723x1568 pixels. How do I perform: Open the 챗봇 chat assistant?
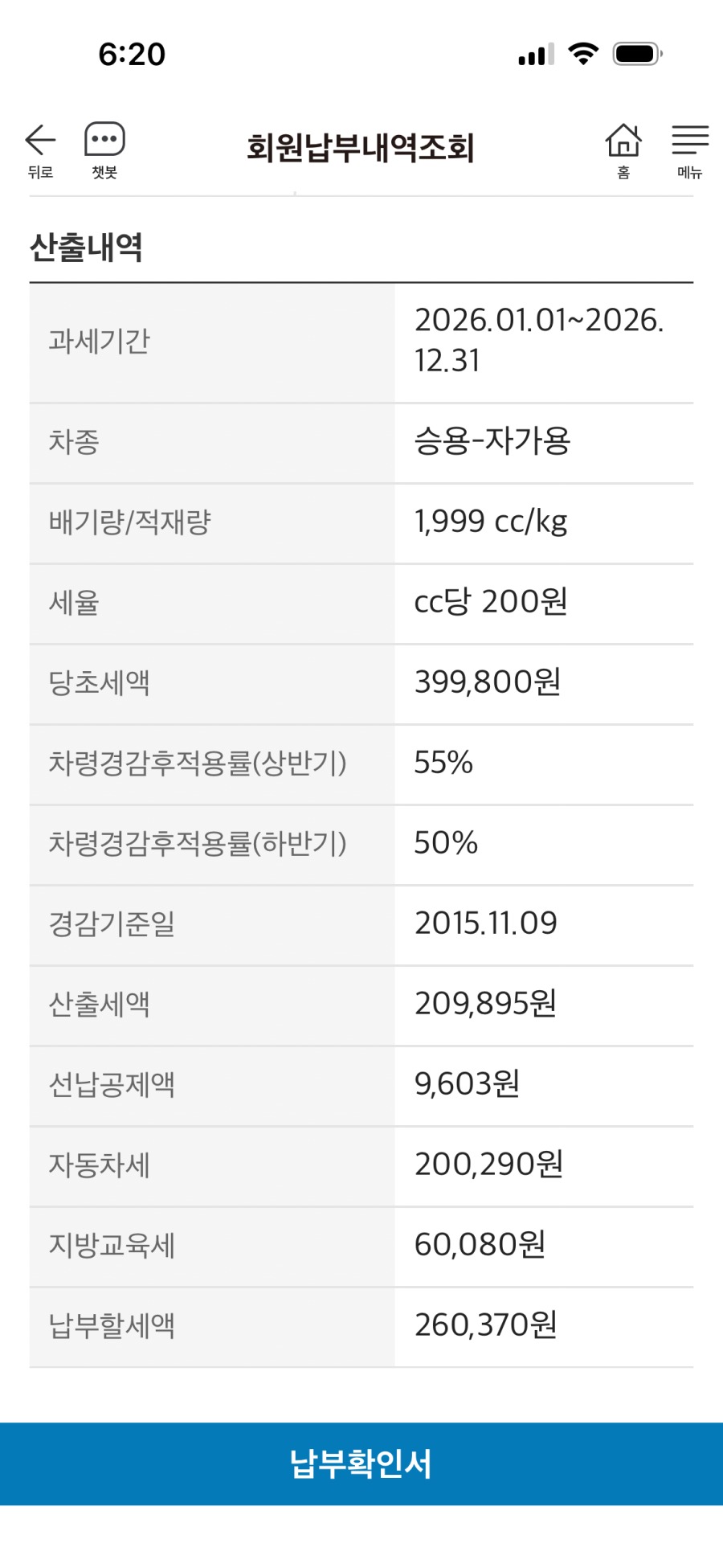click(104, 149)
